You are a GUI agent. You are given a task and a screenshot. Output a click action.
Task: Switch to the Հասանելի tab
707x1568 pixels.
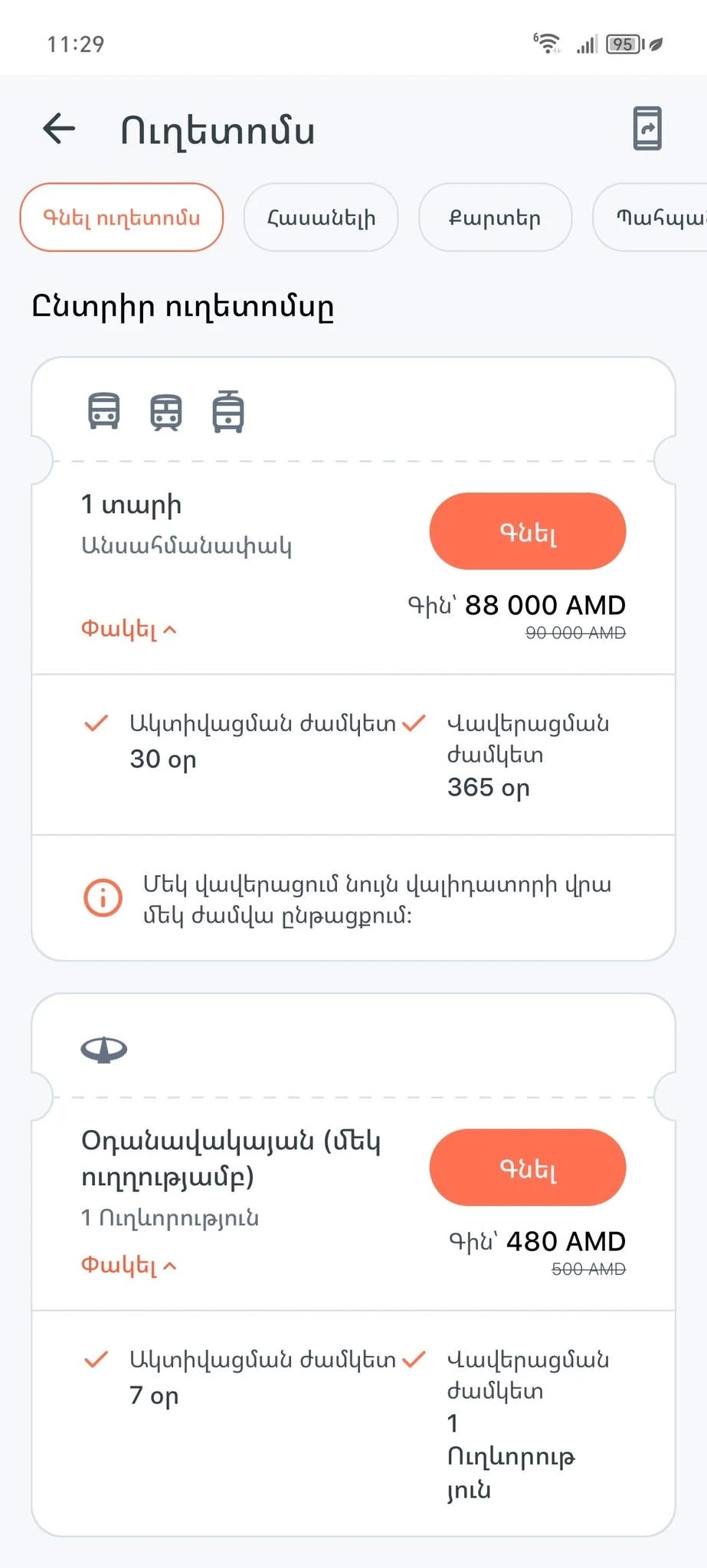click(321, 217)
